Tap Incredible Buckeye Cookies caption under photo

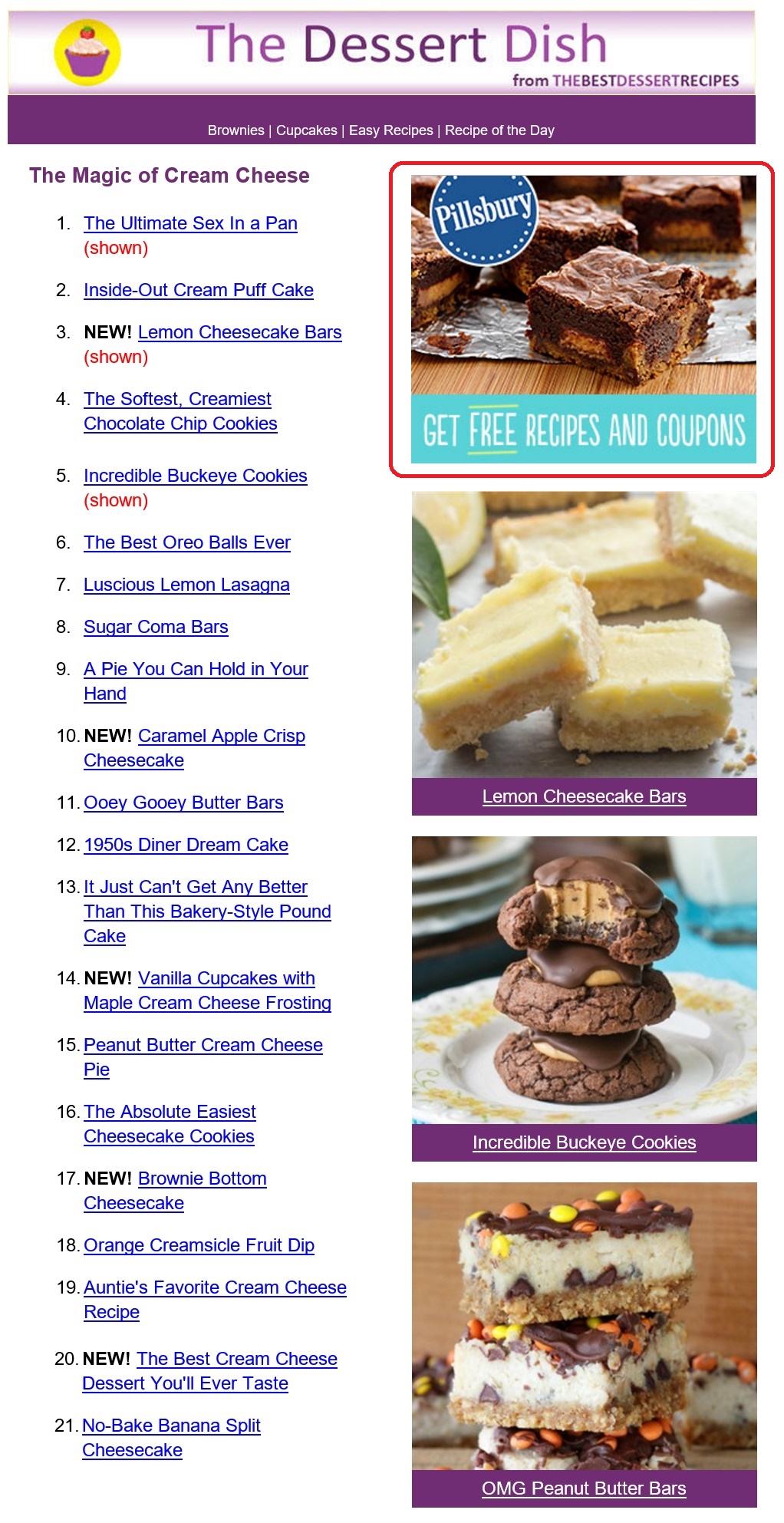pyautogui.click(x=584, y=1142)
